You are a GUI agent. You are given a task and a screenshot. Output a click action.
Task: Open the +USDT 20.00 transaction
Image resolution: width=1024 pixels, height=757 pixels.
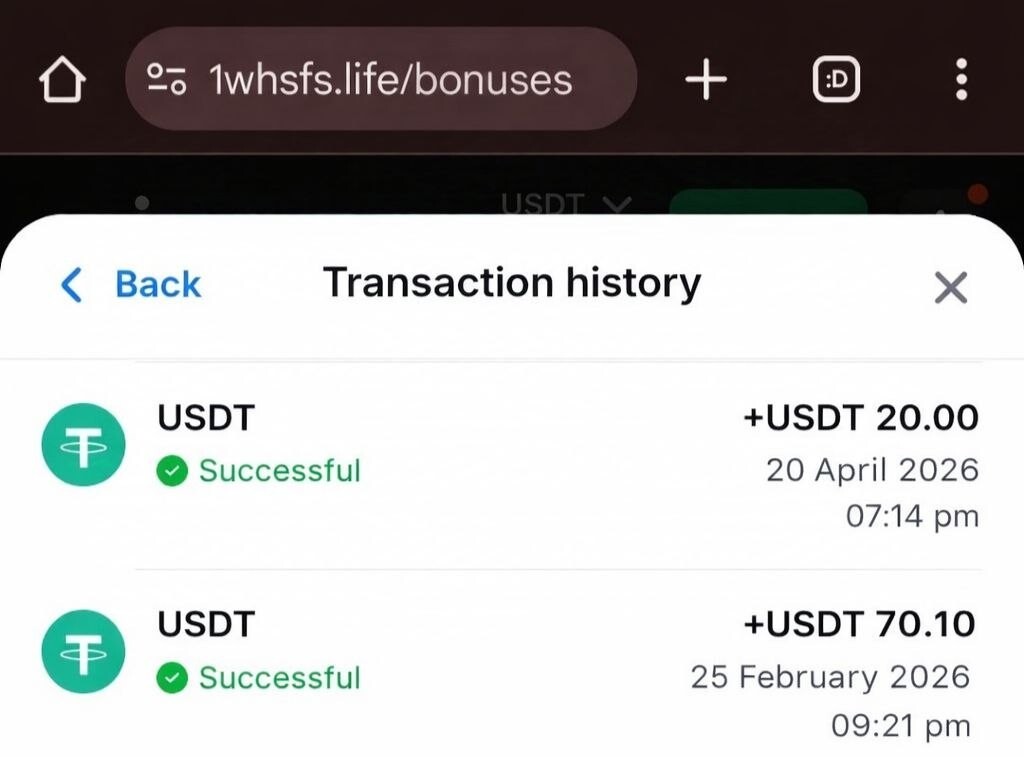click(510, 468)
